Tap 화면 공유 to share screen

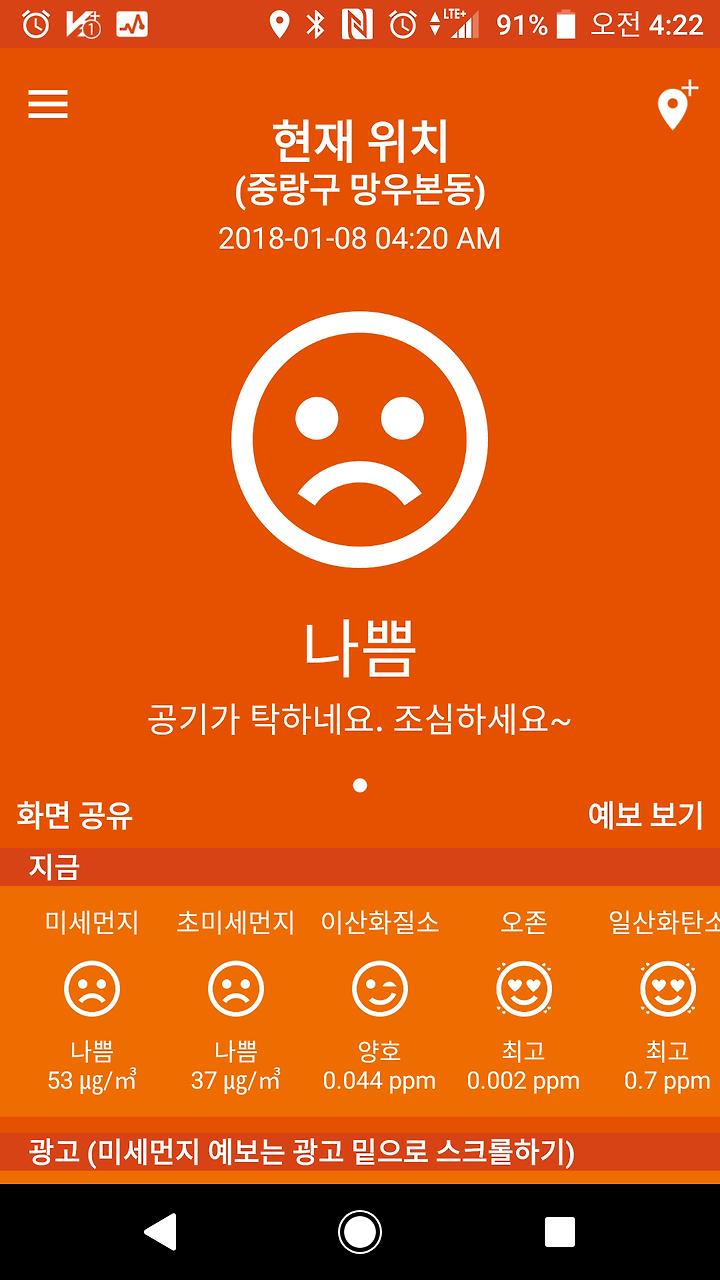pyautogui.click(x=75, y=815)
